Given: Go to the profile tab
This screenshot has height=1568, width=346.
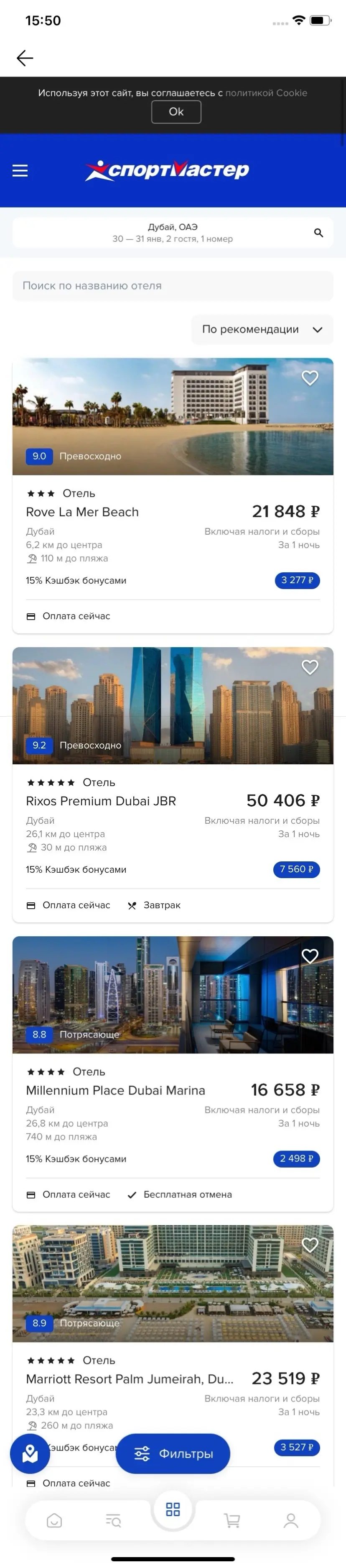Looking at the screenshot, I should (x=291, y=1521).
